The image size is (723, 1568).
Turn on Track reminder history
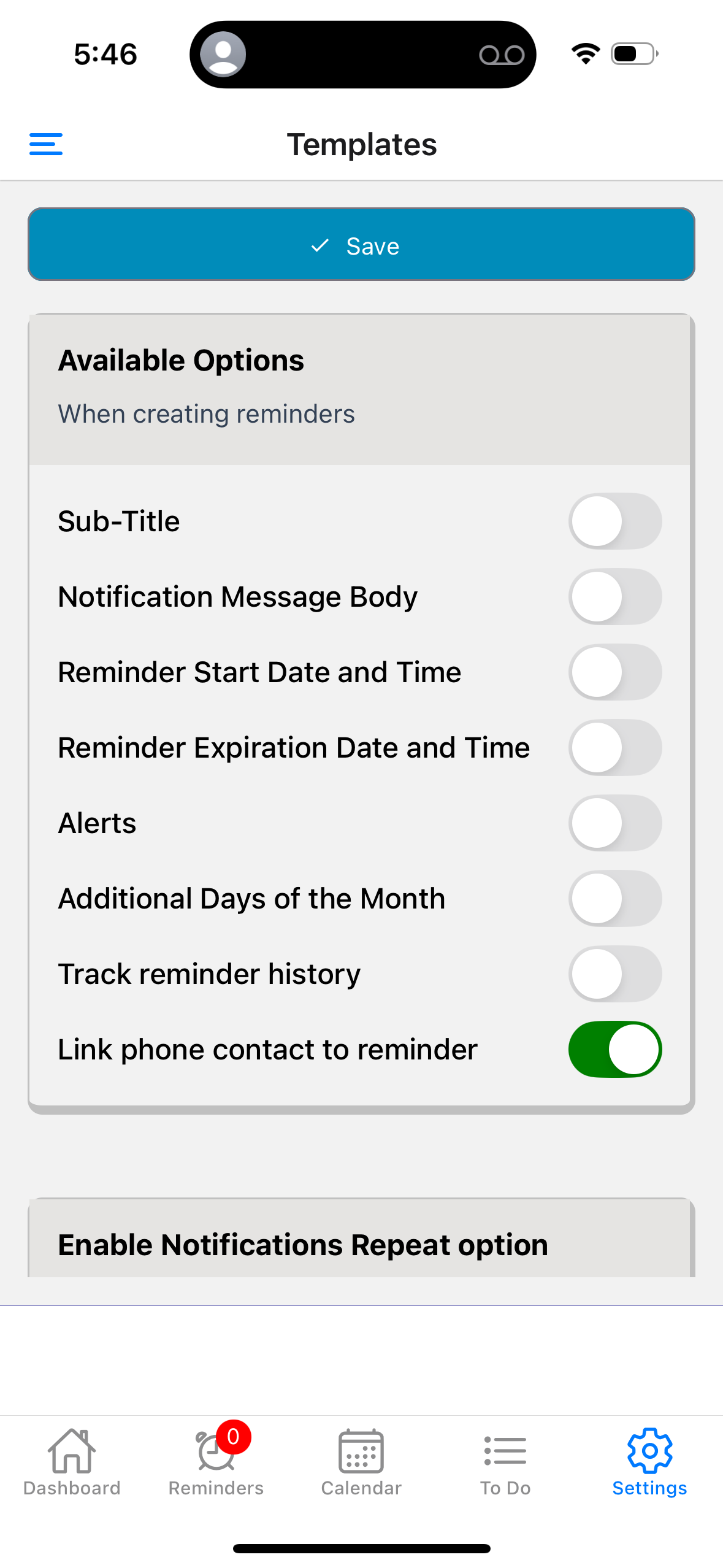(x=614, y=974)
